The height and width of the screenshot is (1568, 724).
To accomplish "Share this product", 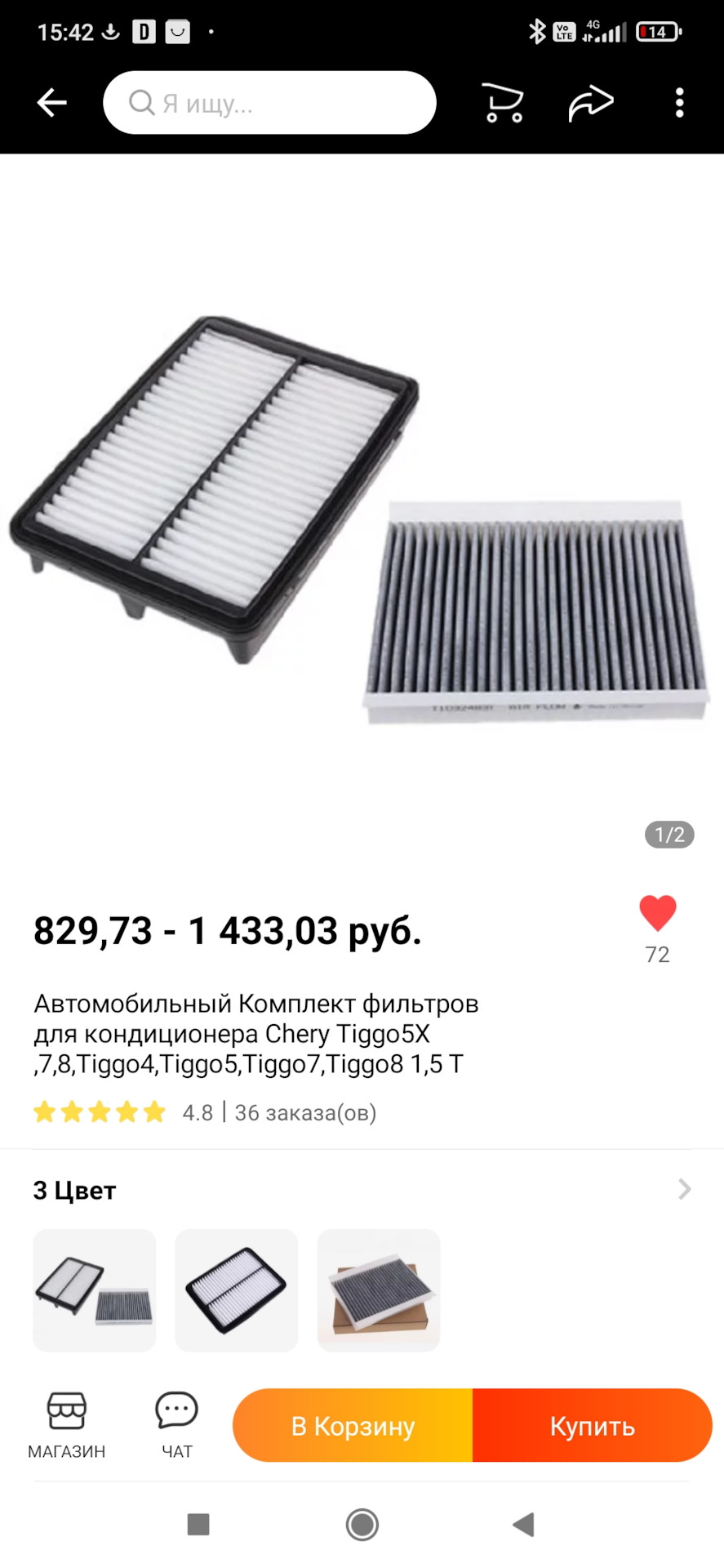I will 590,103.
